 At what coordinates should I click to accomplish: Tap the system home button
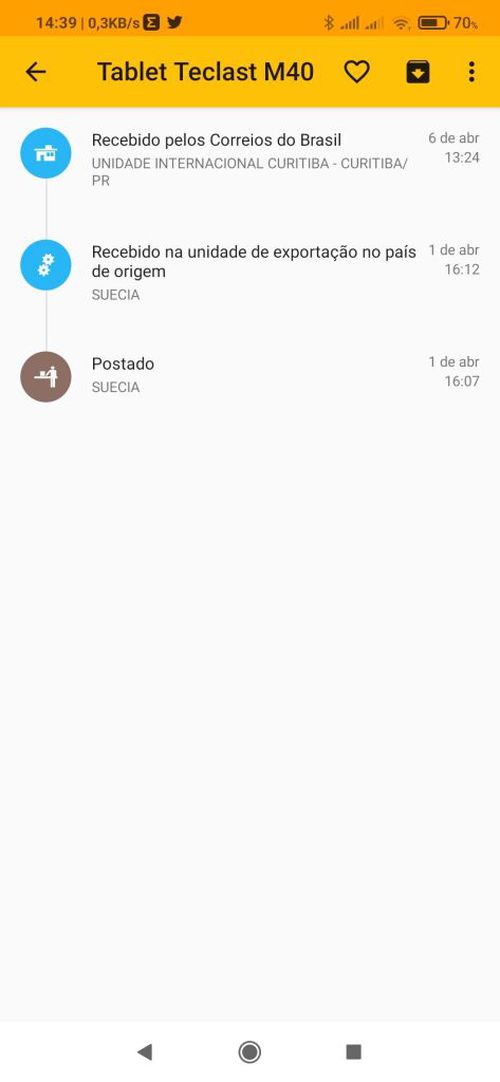[x=249, y=1052]
